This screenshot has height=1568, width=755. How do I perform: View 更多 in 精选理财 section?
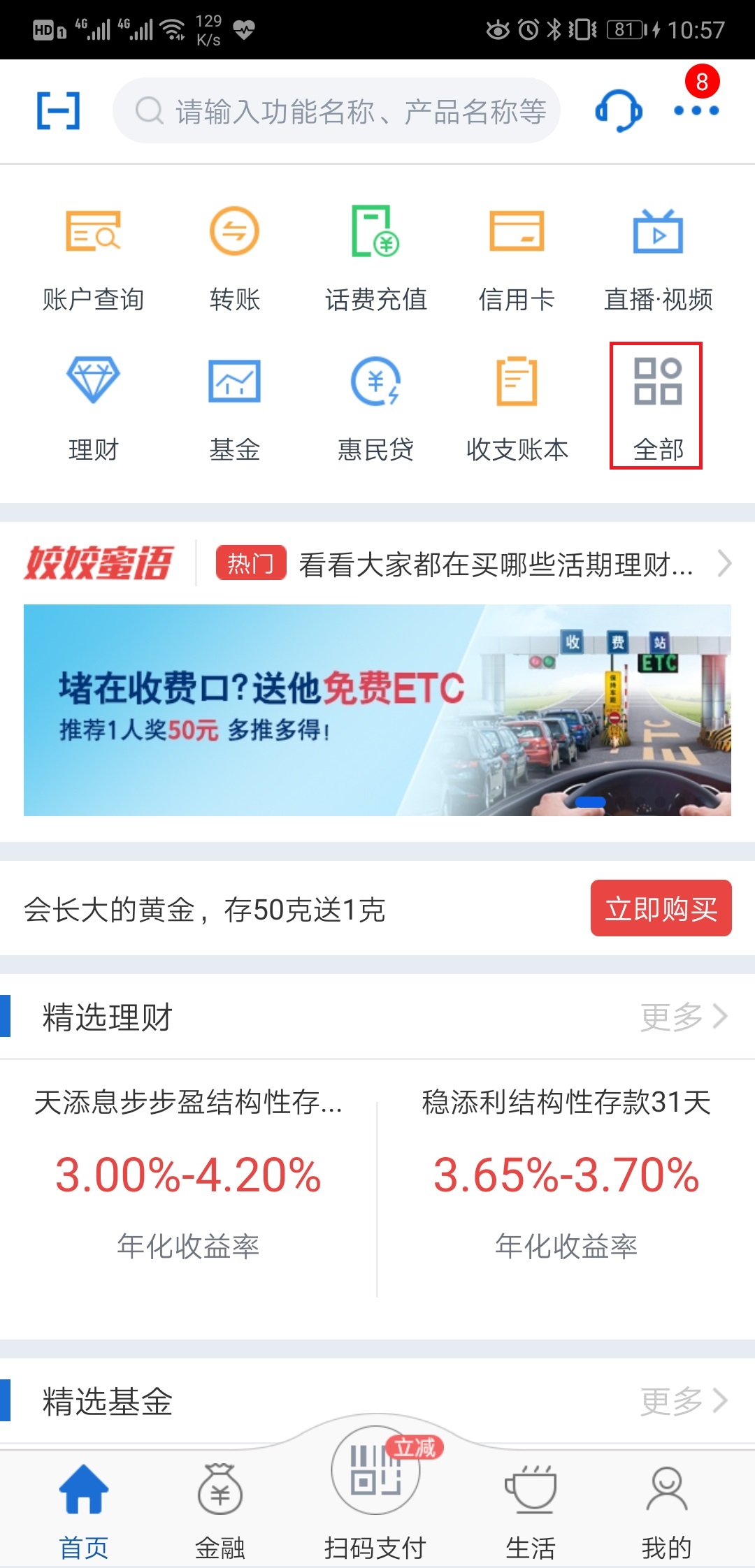pos(684,1017)
